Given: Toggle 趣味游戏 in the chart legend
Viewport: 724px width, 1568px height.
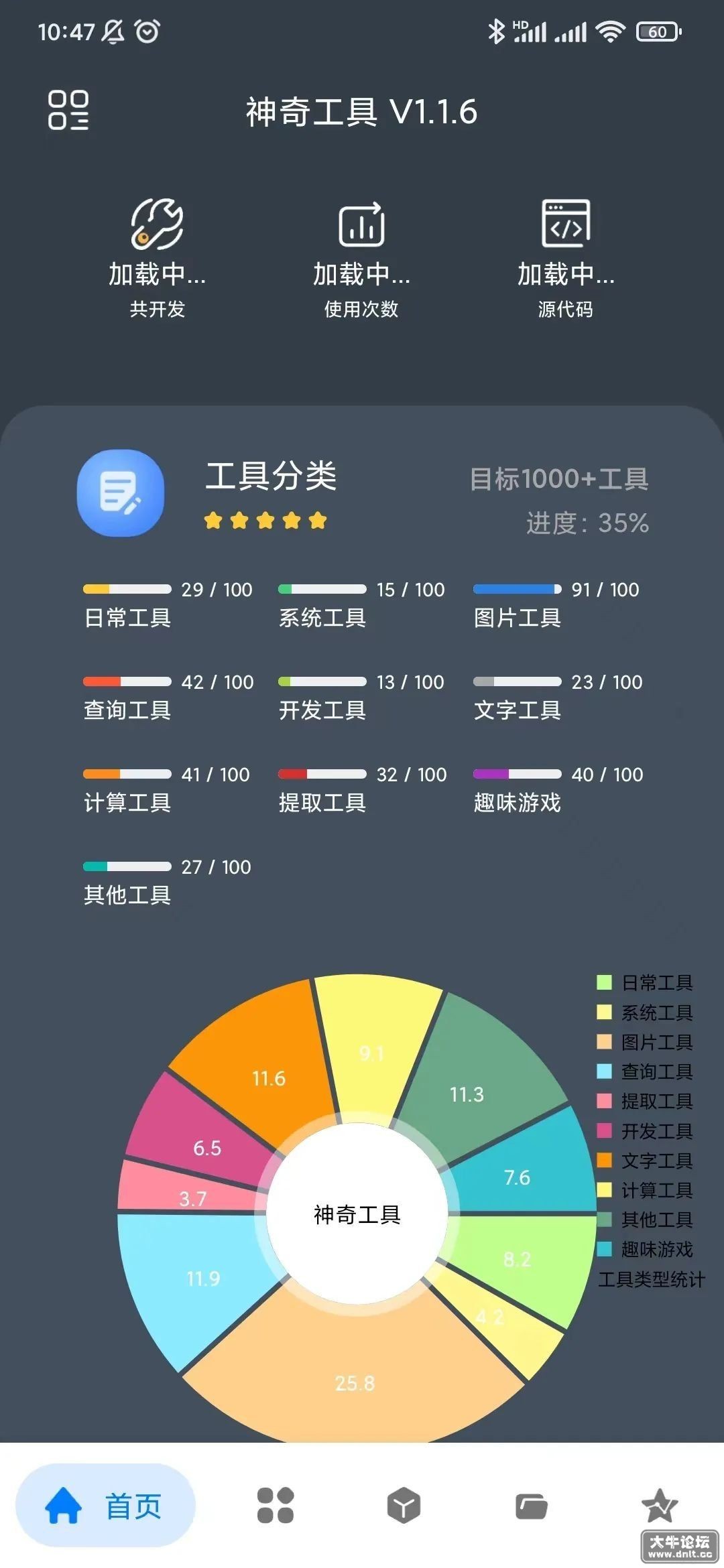Looking at the screenshot, I should coord(644,1249).
